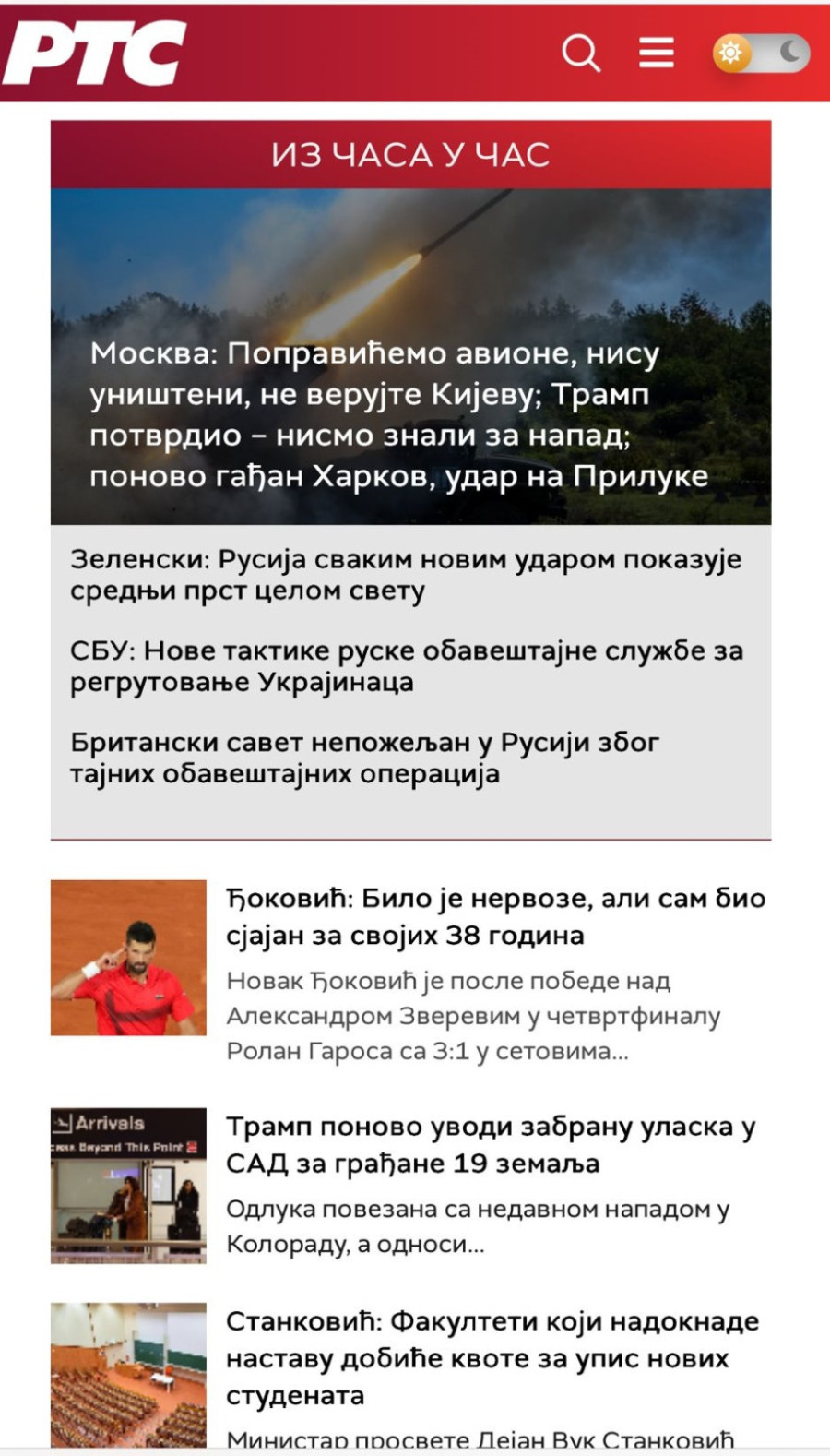Go to the РТС homepage logo

click(95, 53)
